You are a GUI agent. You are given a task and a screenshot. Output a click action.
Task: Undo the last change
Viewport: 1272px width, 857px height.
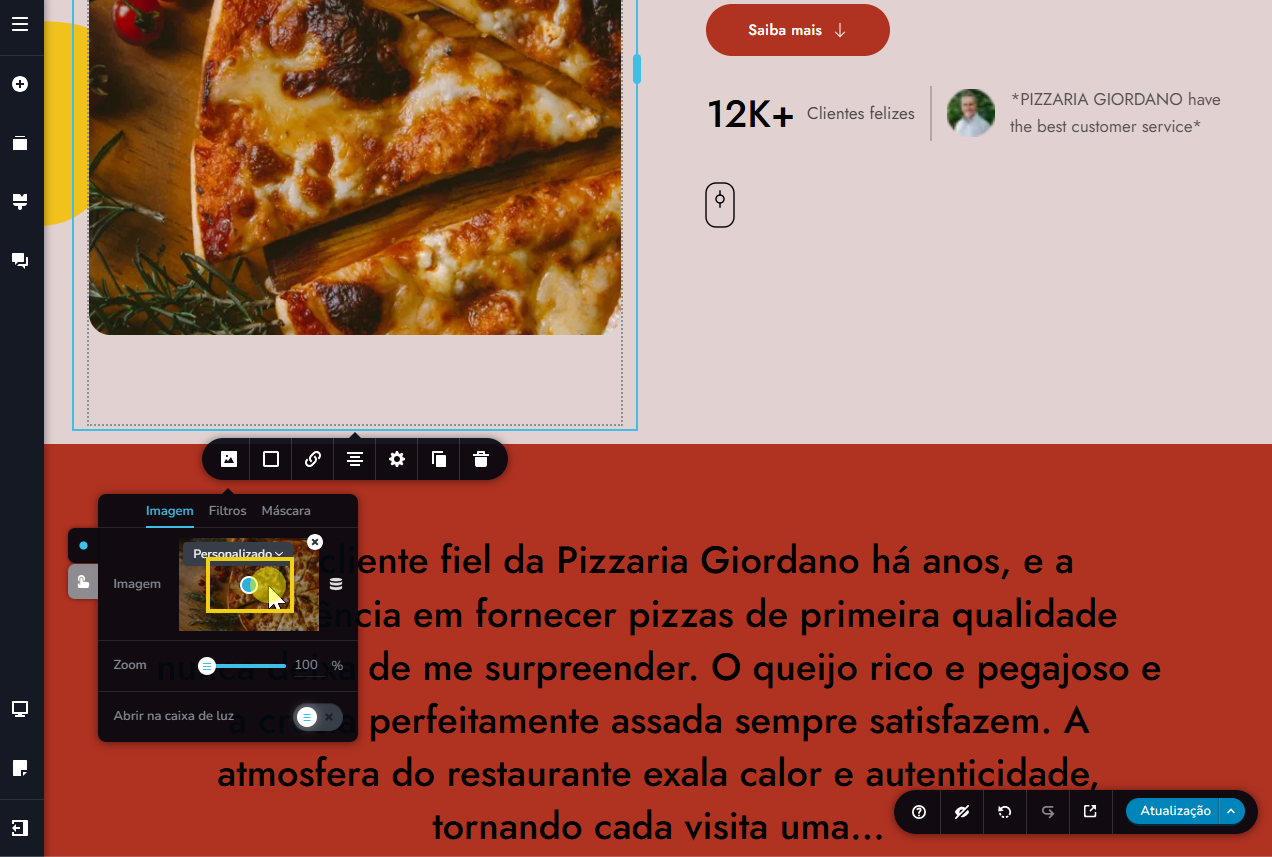pyautogui.click(x=1005, y=812)
